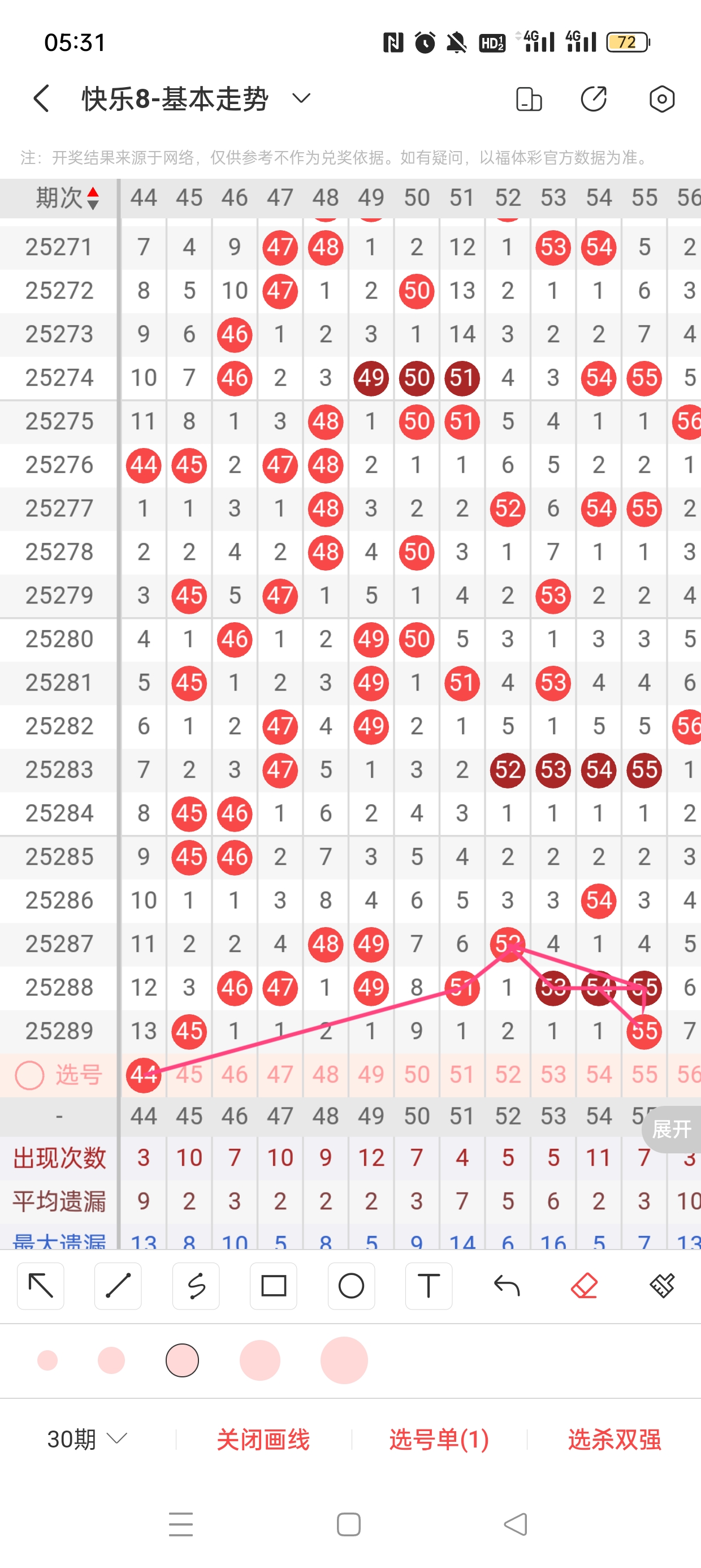701x1568 pixels.
Task: Pick the largest brush size circle
Action: [344, 1360]
